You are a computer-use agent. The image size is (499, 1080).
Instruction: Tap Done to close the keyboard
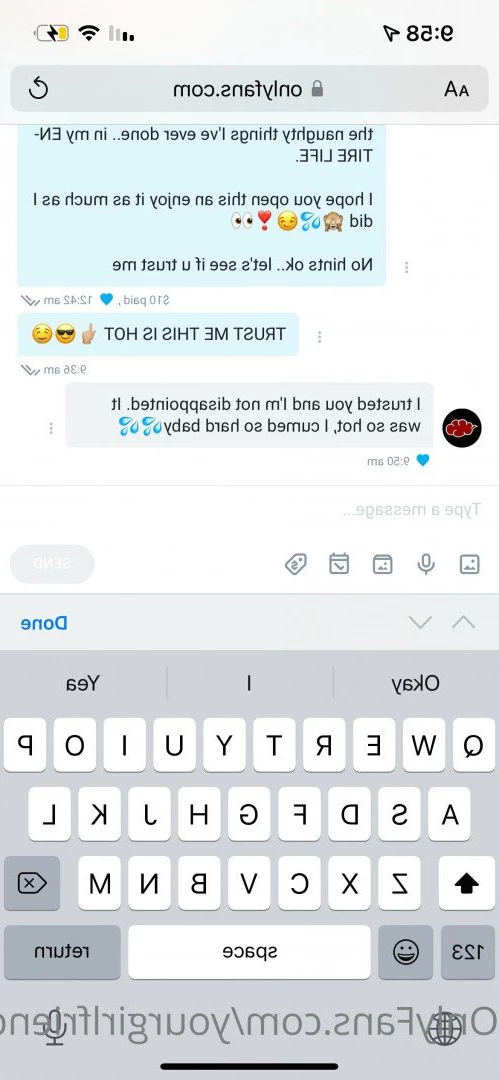click(x=44, y=623)
